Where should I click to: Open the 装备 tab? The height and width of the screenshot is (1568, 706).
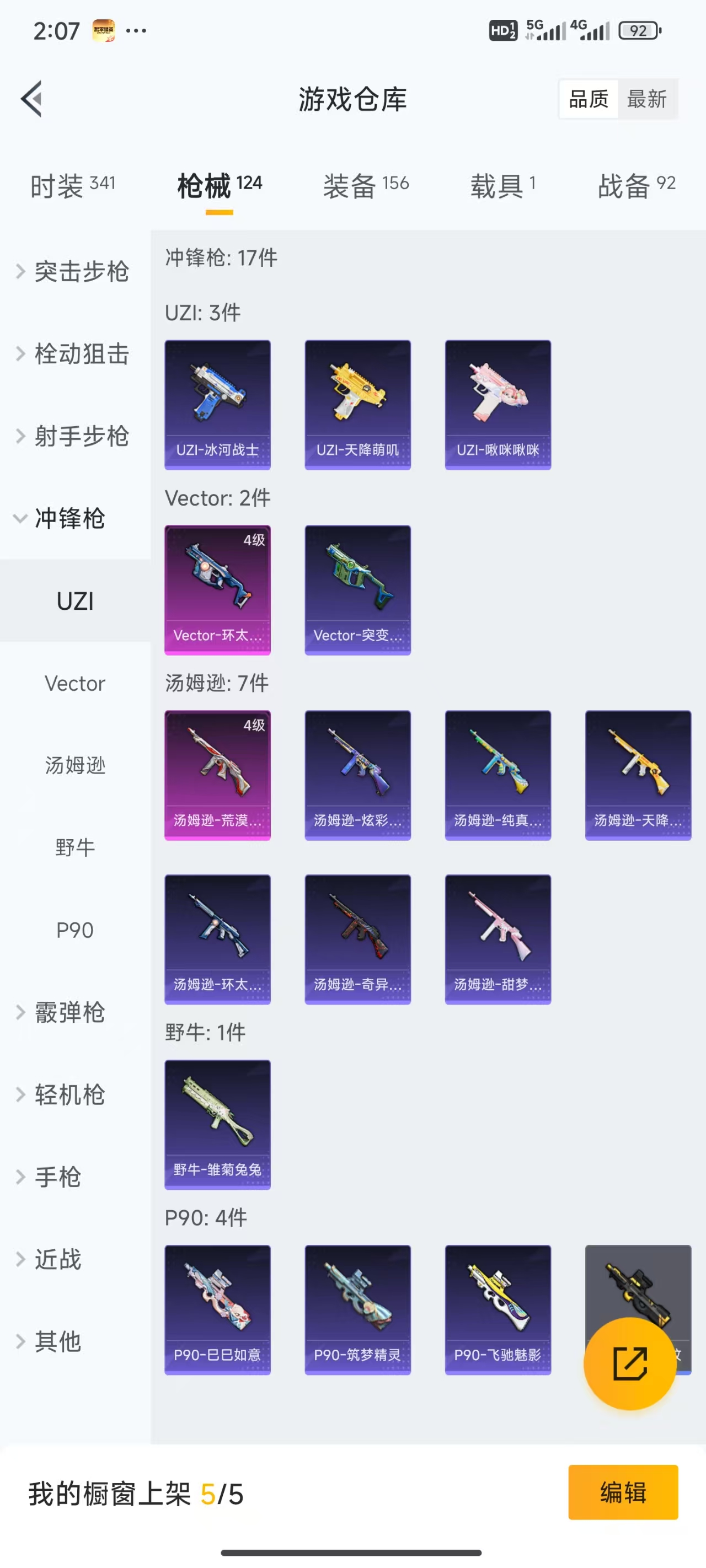tap(366, 186)
